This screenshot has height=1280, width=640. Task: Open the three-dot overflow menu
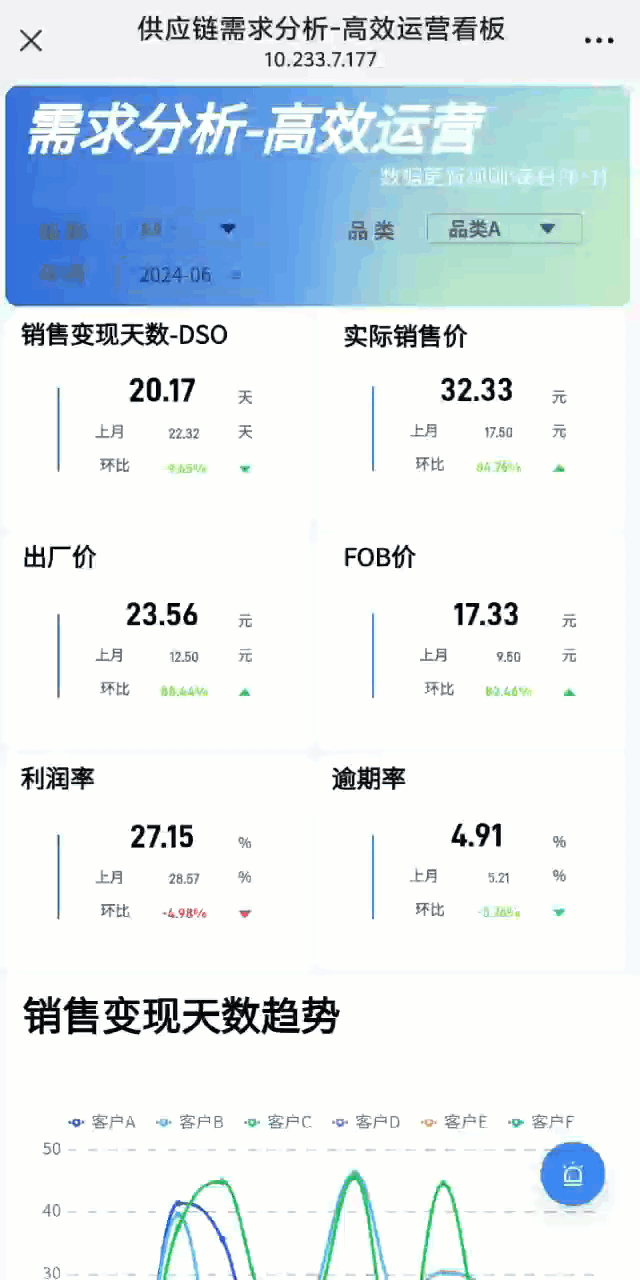[598, 40]
